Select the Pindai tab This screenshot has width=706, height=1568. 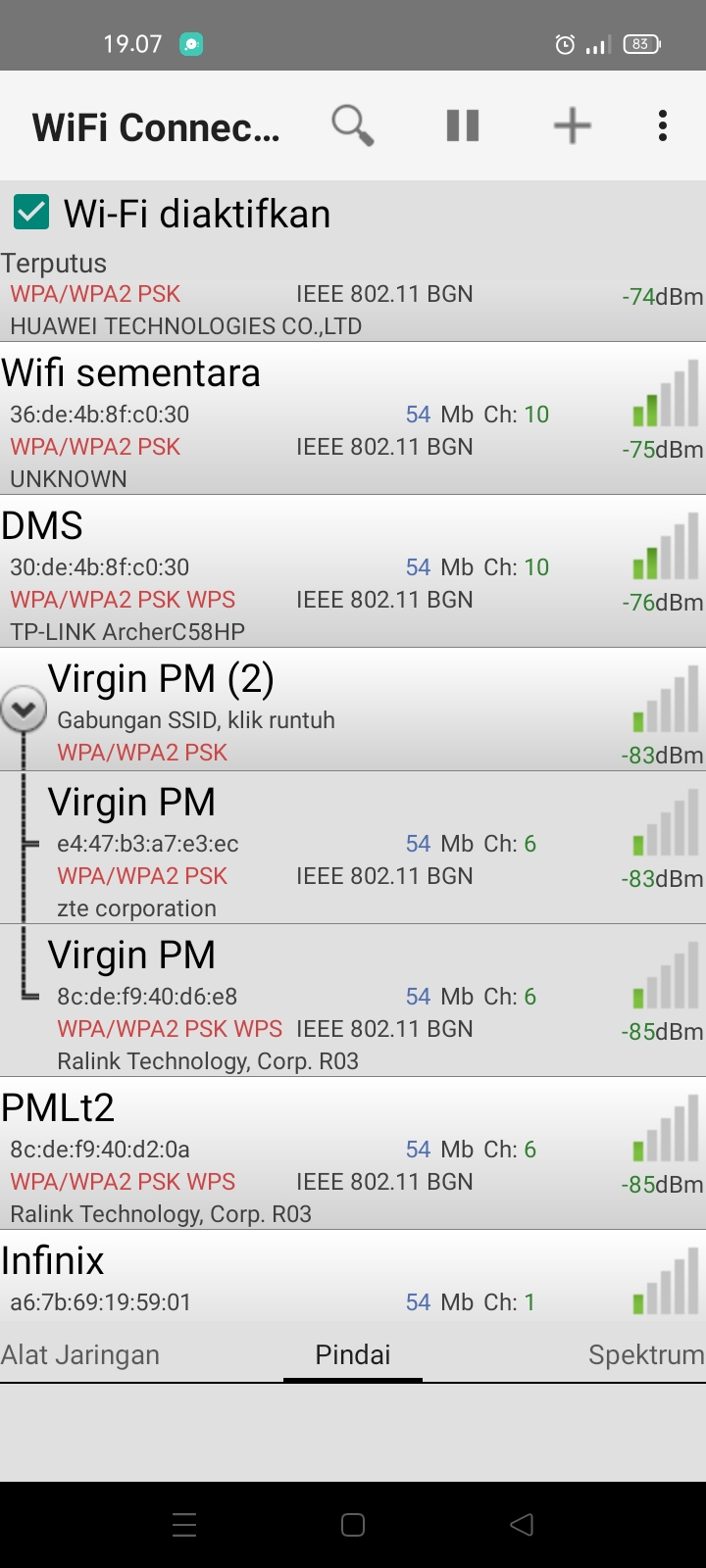353,1354
